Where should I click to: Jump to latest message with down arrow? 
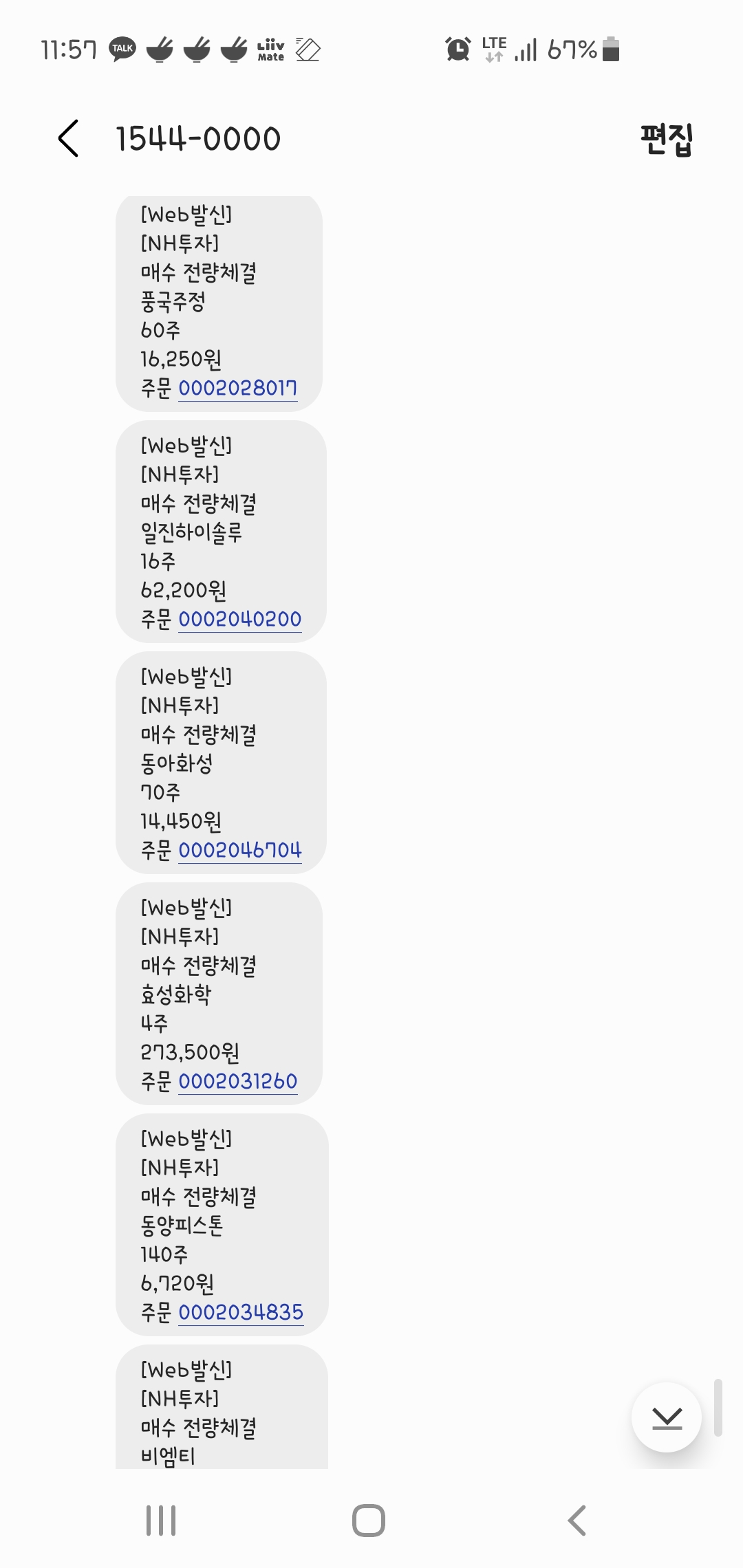point(666,1417)
